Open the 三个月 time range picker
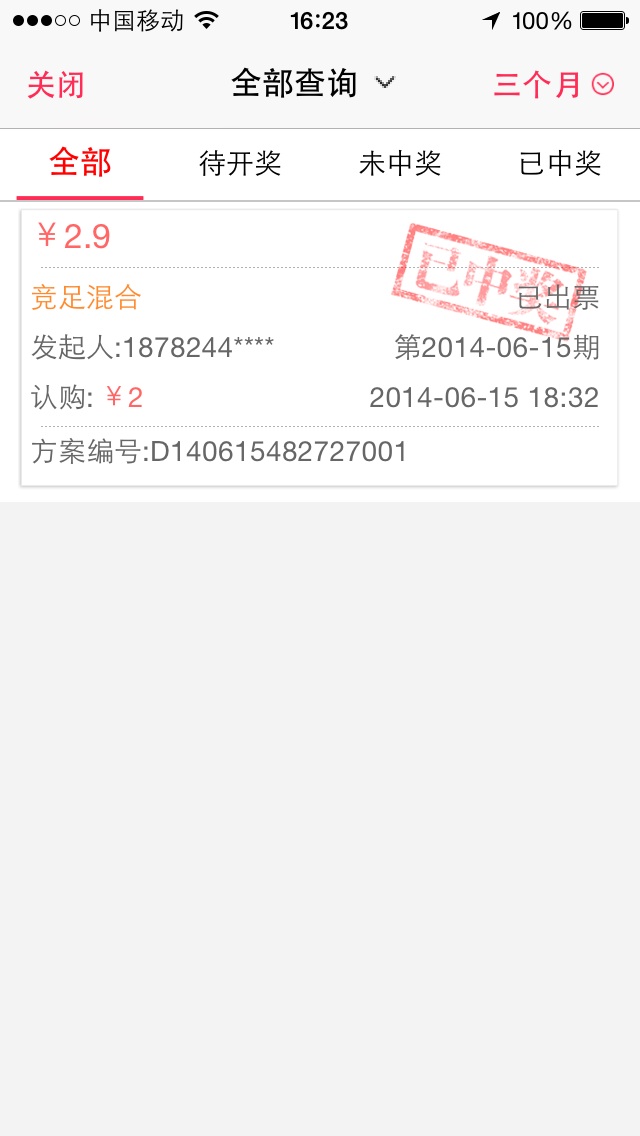 553,85
